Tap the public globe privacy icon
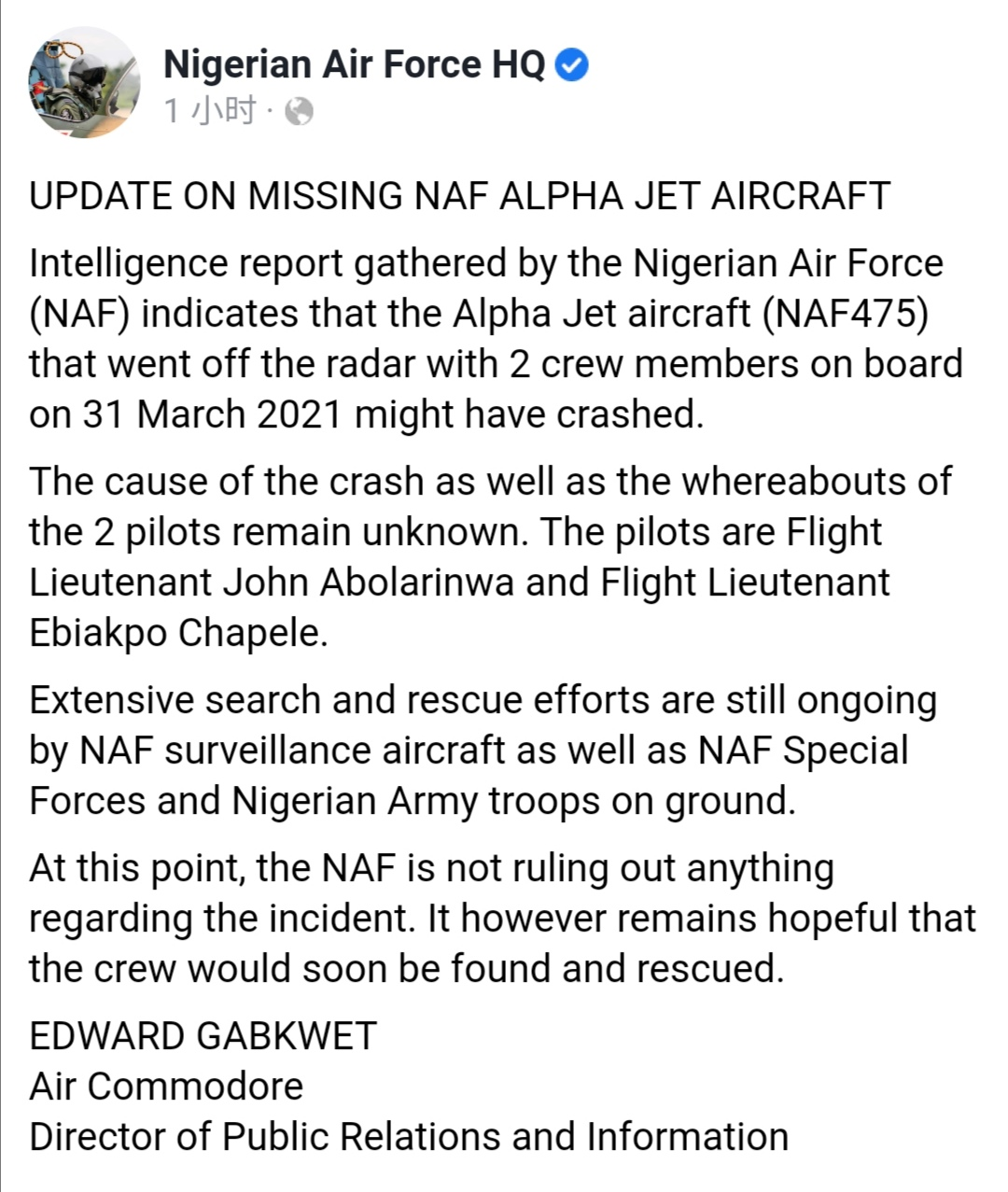1008x1192 pixels. point(299,113)
